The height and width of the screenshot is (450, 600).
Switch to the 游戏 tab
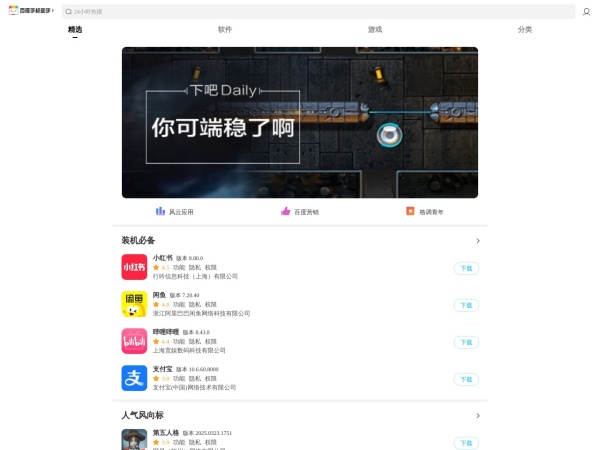pyautogui.click(x=375, y=30)
